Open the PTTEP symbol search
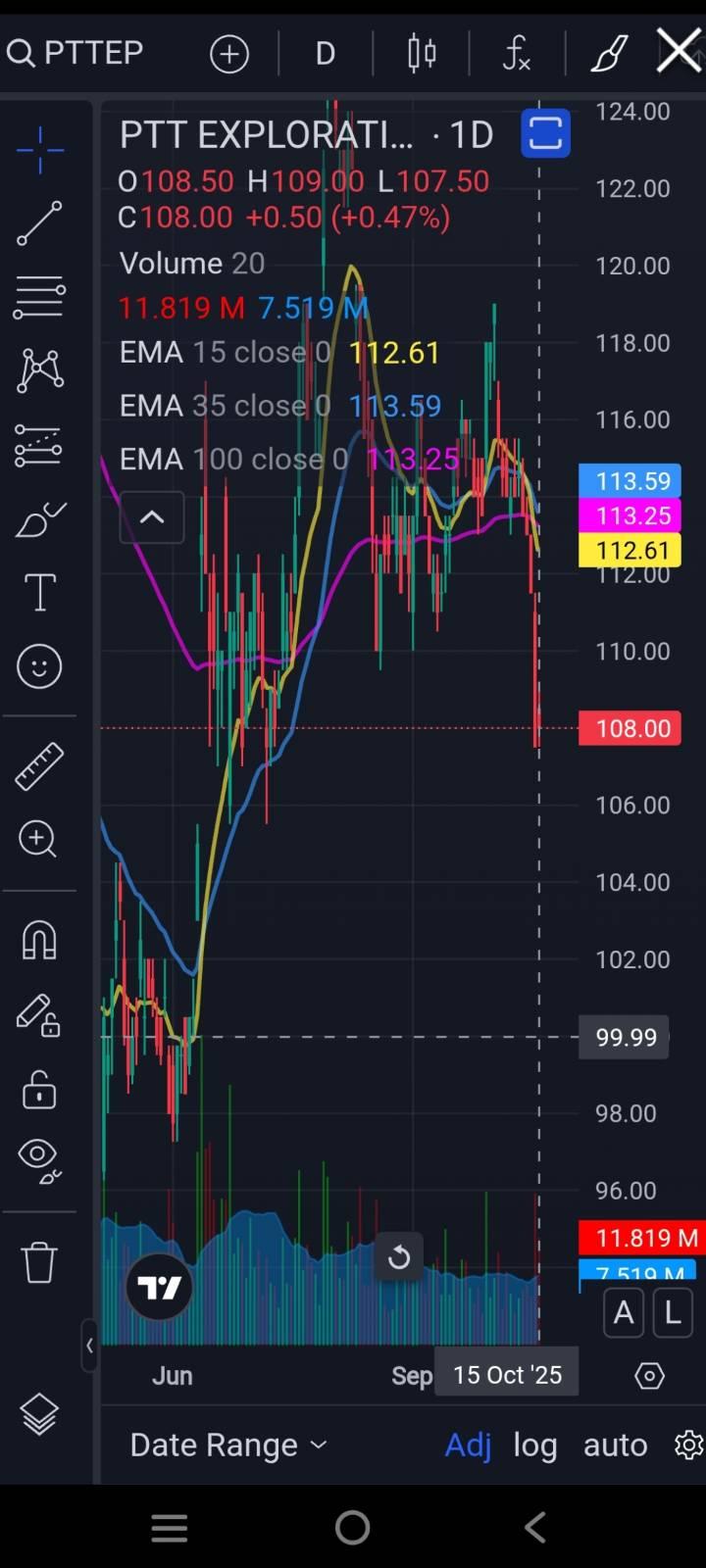This screenshot has width=706, height=1568. pyautogui.click(x=76, y=52)
